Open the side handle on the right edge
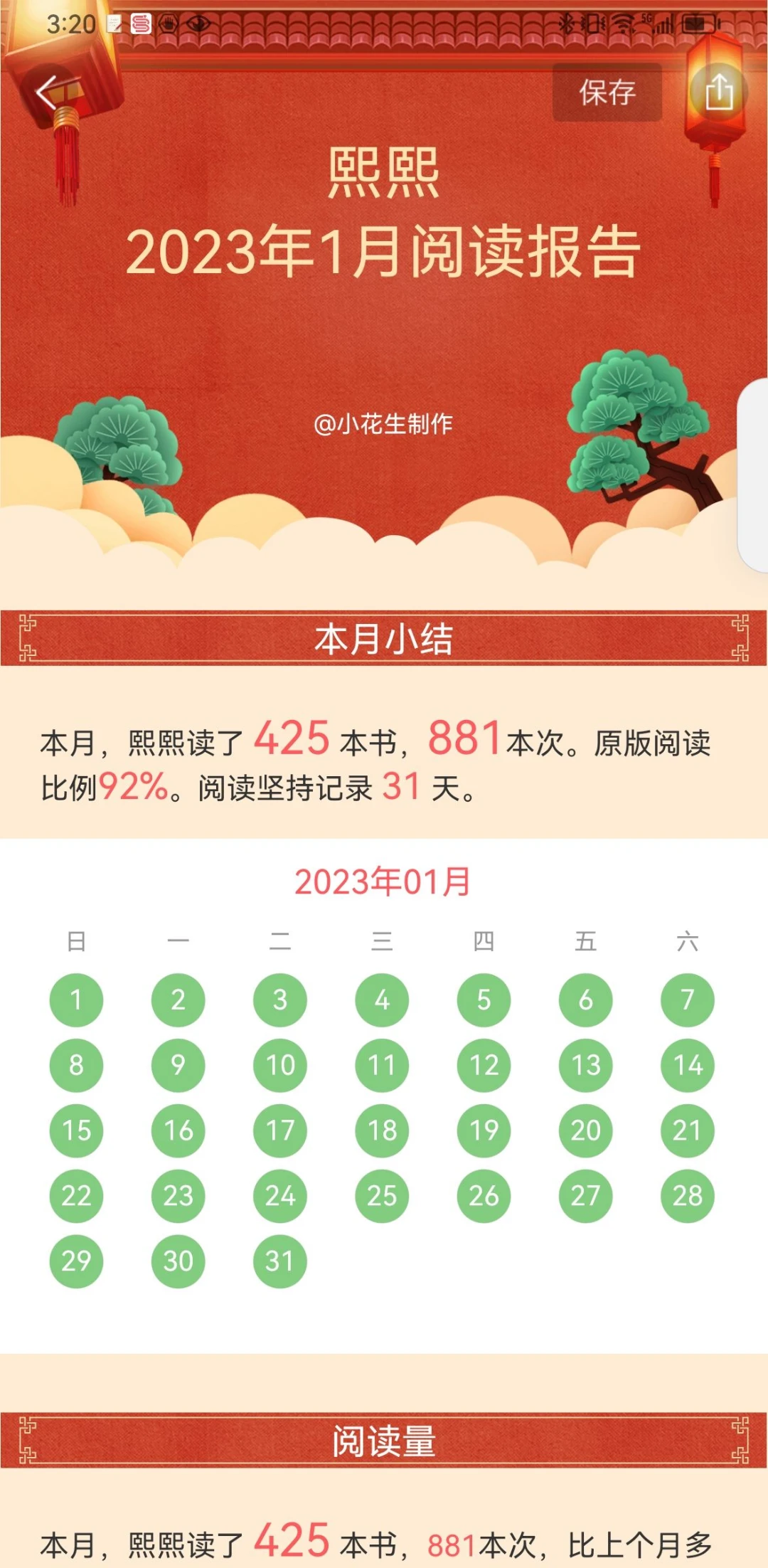This screenshot has width=768, height=1568. click(754, 475)
